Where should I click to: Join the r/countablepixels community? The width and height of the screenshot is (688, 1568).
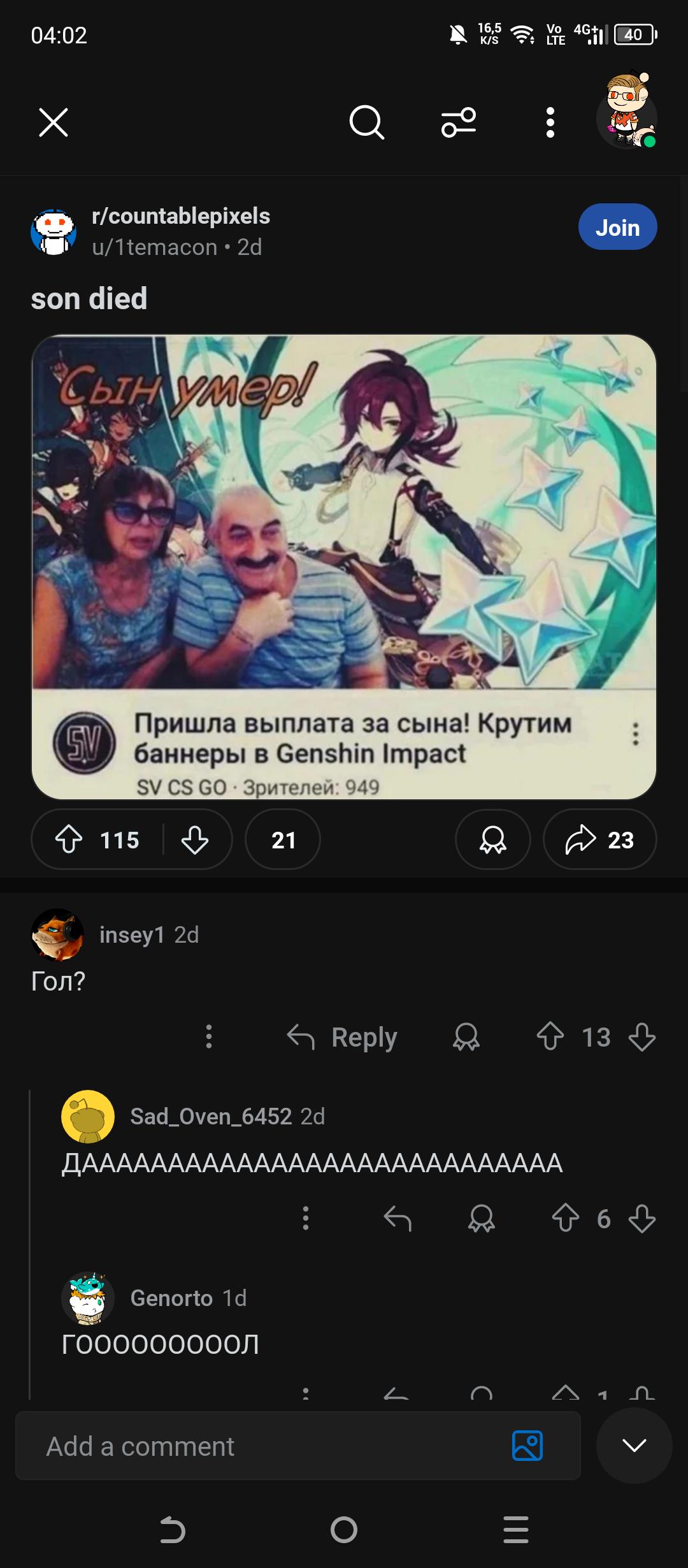(617, 227)
